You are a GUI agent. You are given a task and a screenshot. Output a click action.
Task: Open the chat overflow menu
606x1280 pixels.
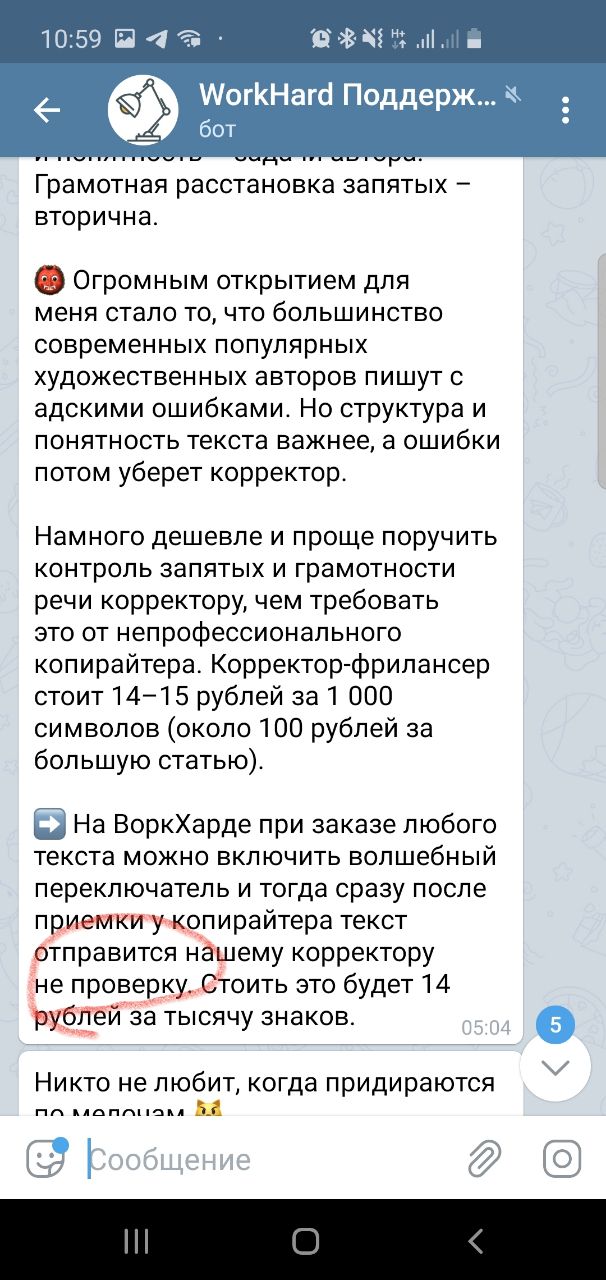tap(566, 110)
